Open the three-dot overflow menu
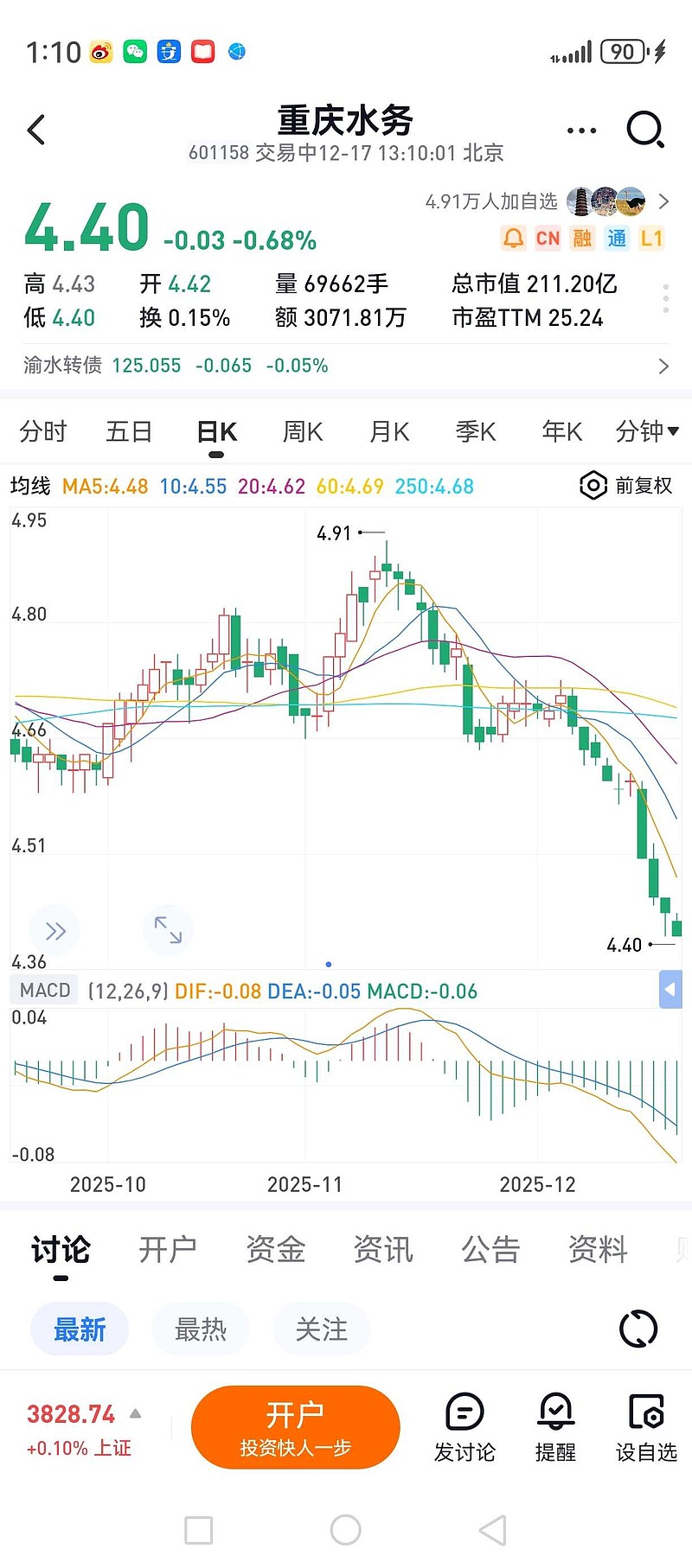692x1568 pixels. click(x=581, y=131)
